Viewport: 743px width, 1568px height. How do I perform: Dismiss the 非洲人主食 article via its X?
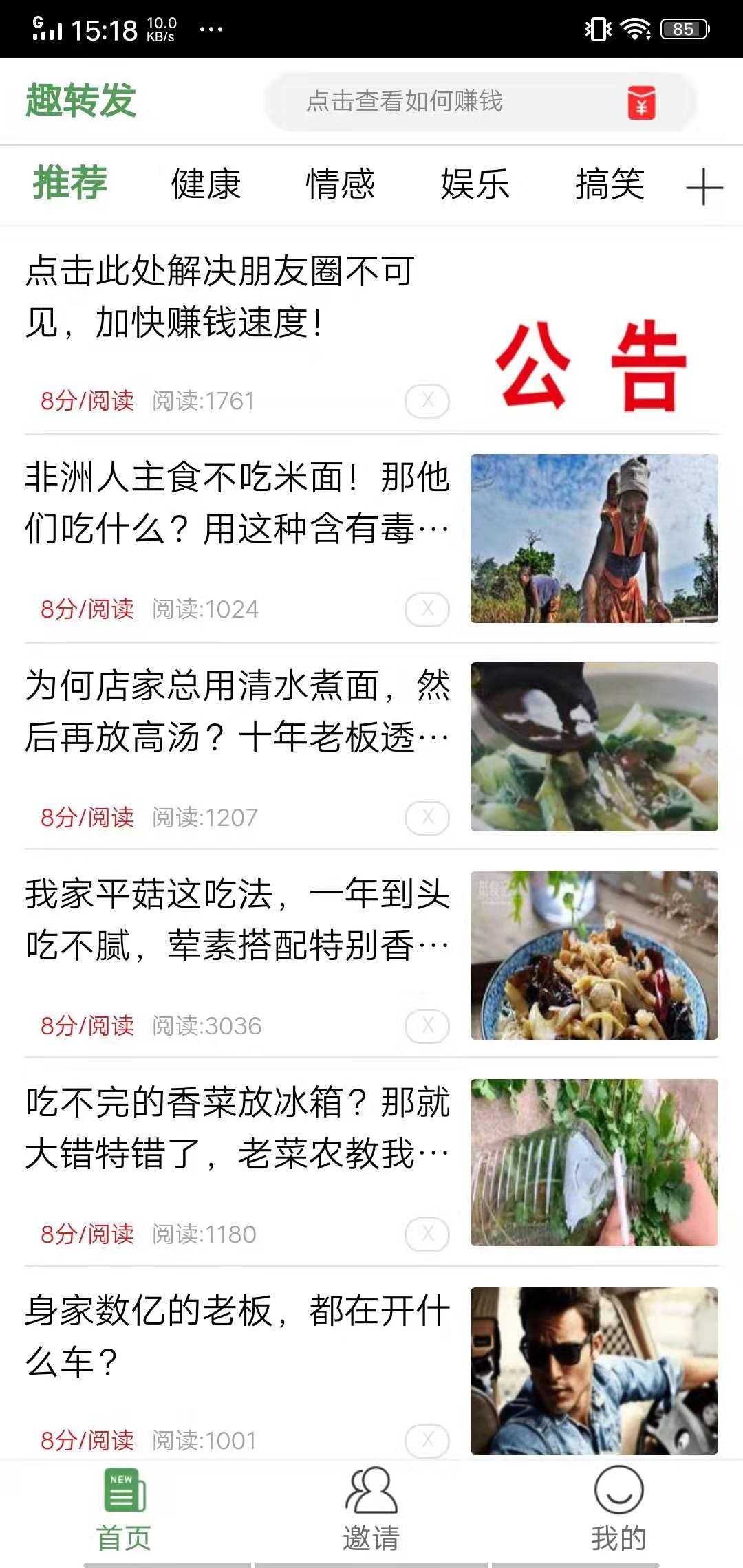[427, 608]
